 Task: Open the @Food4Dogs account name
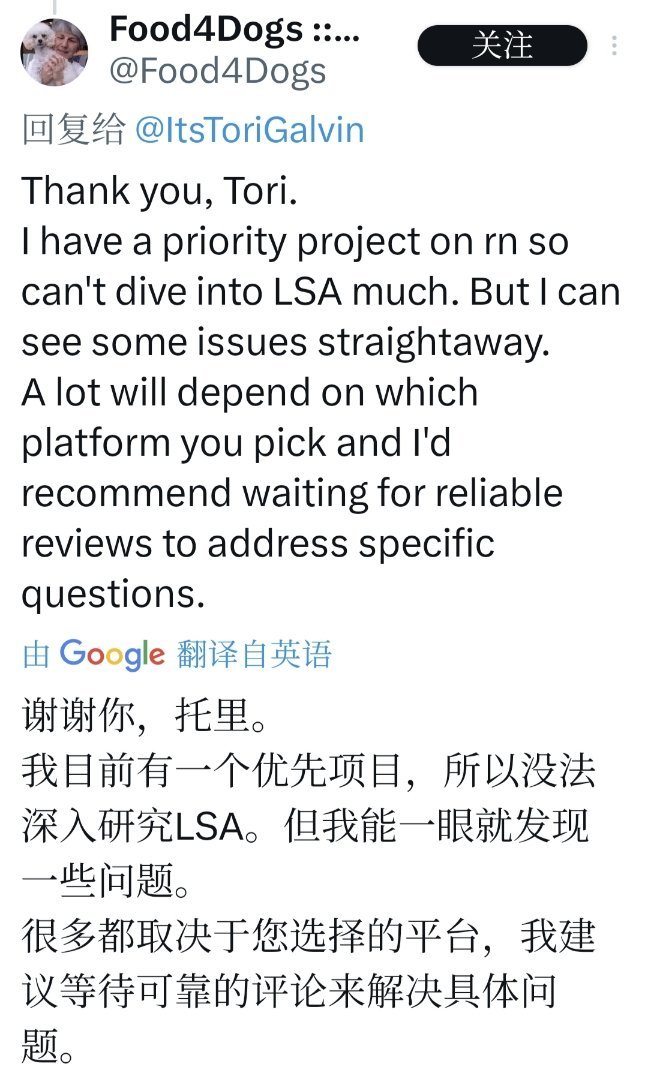click(217, 71)
